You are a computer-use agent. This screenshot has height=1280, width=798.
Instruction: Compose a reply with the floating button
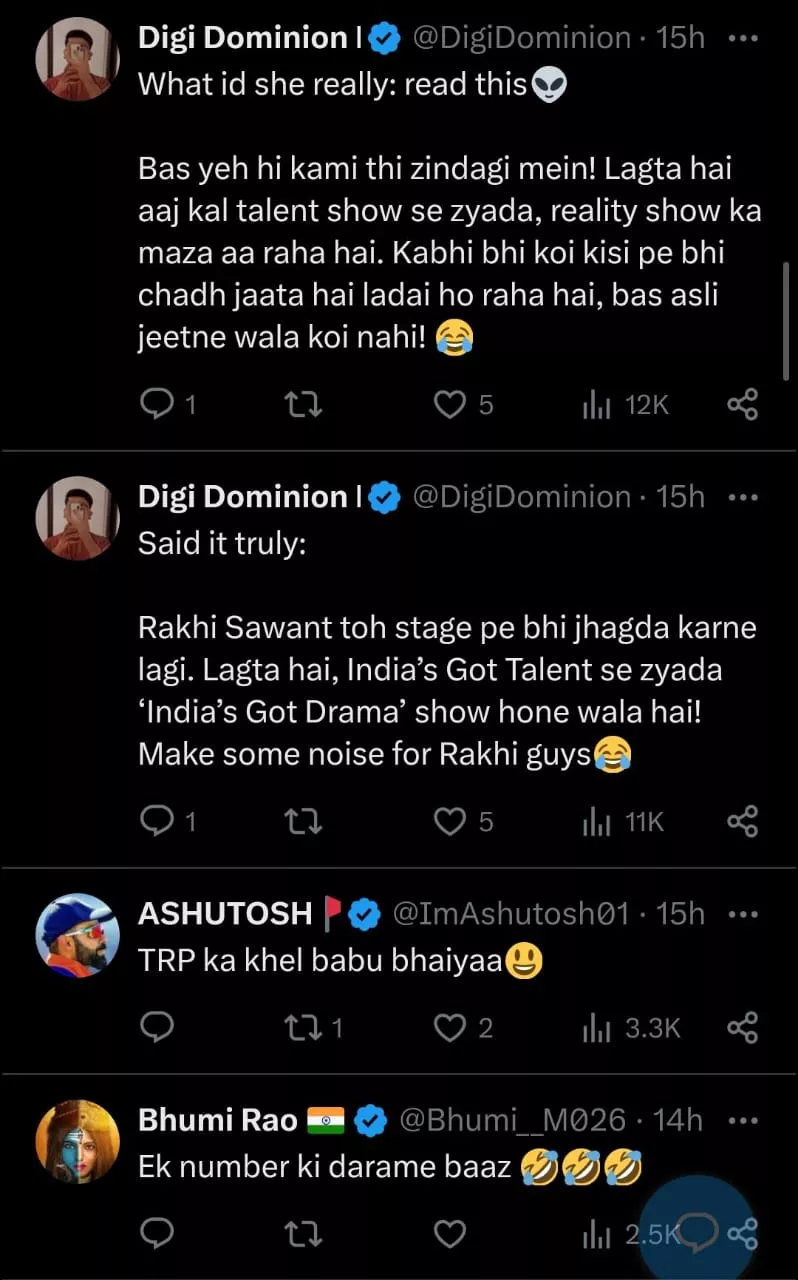click(696, 1231)
